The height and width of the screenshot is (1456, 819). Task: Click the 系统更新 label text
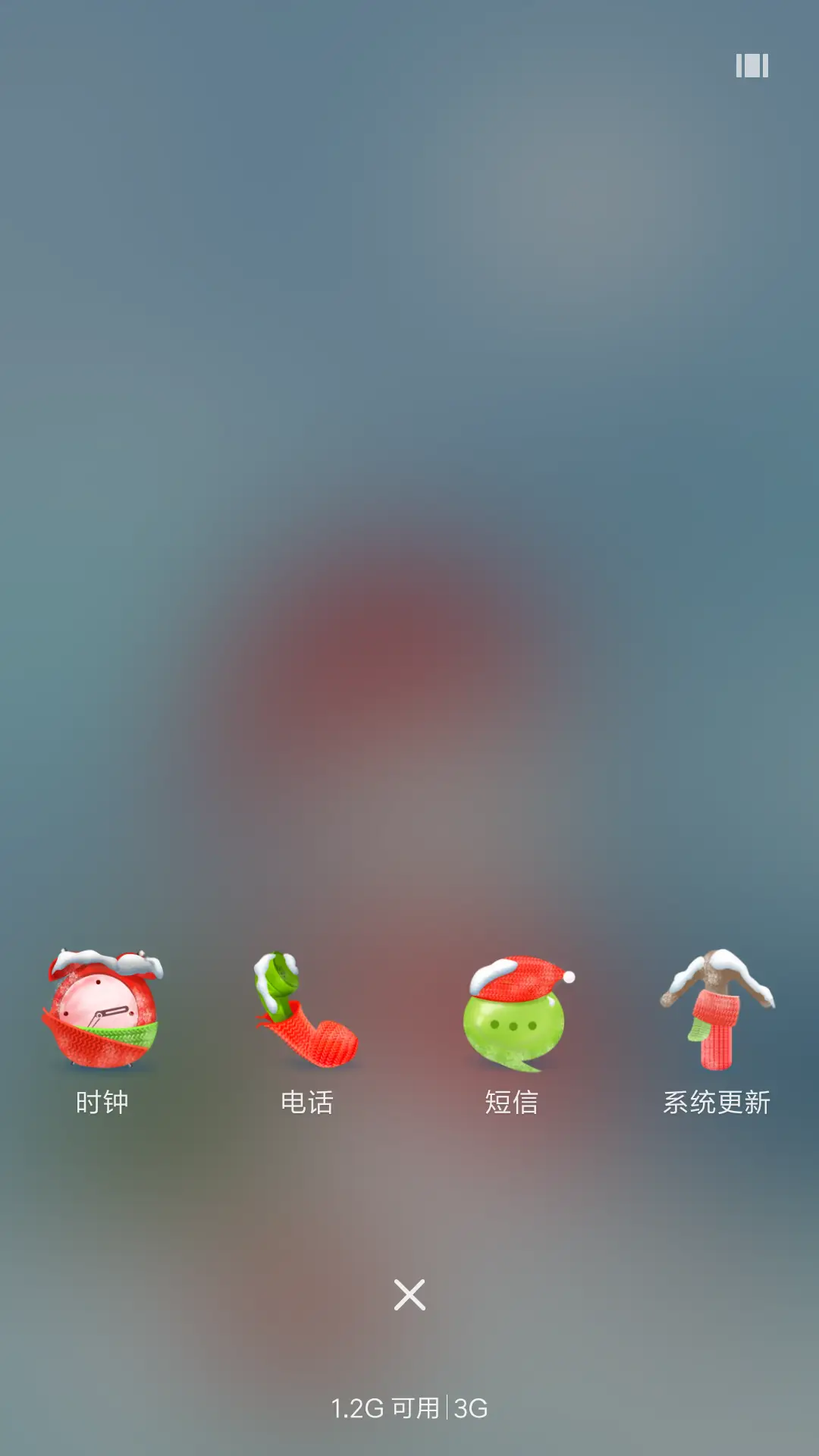tap(717, 1103)
